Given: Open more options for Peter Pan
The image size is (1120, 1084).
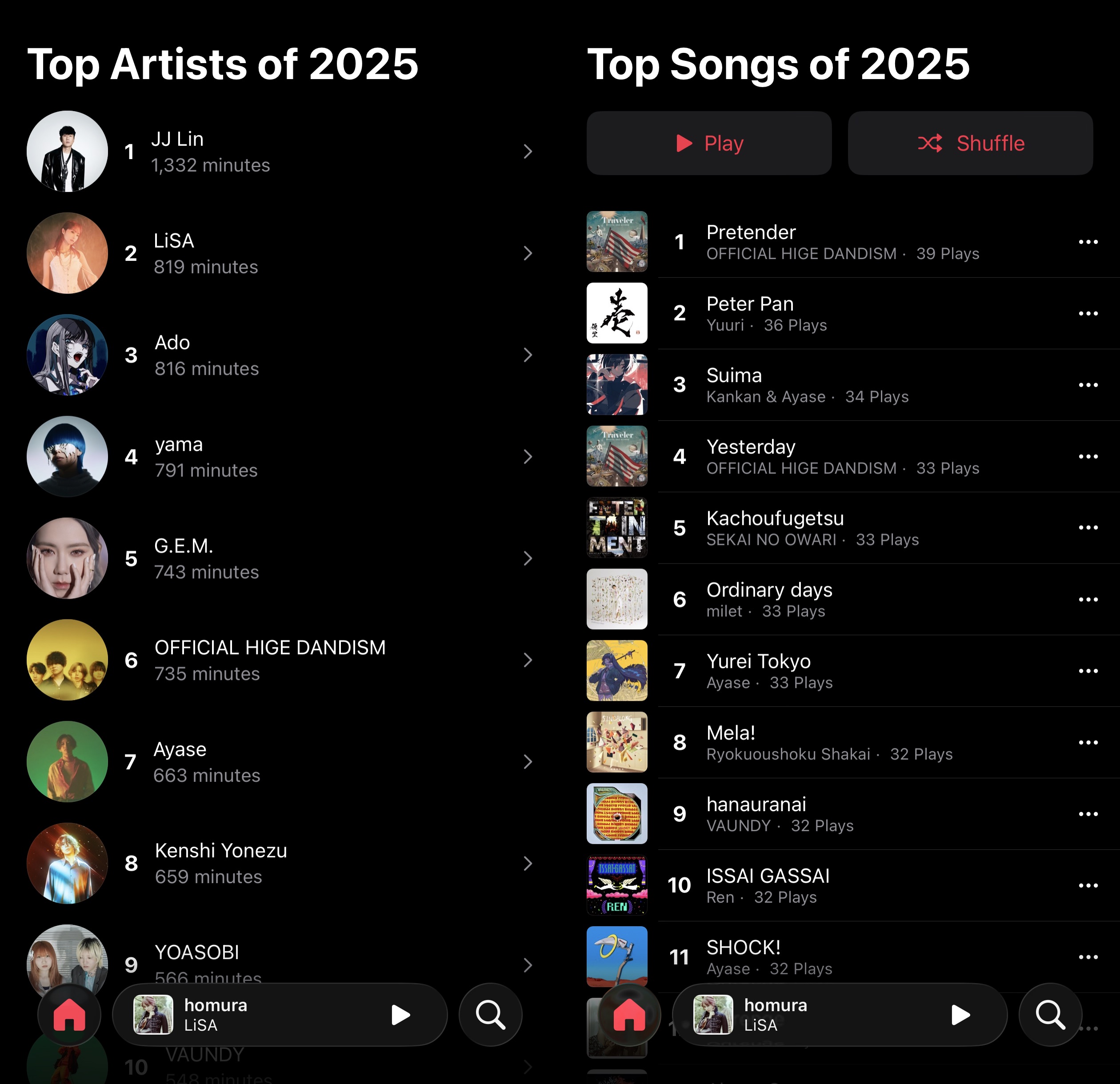Looking at the screenshot, I should coord(1088,313).
